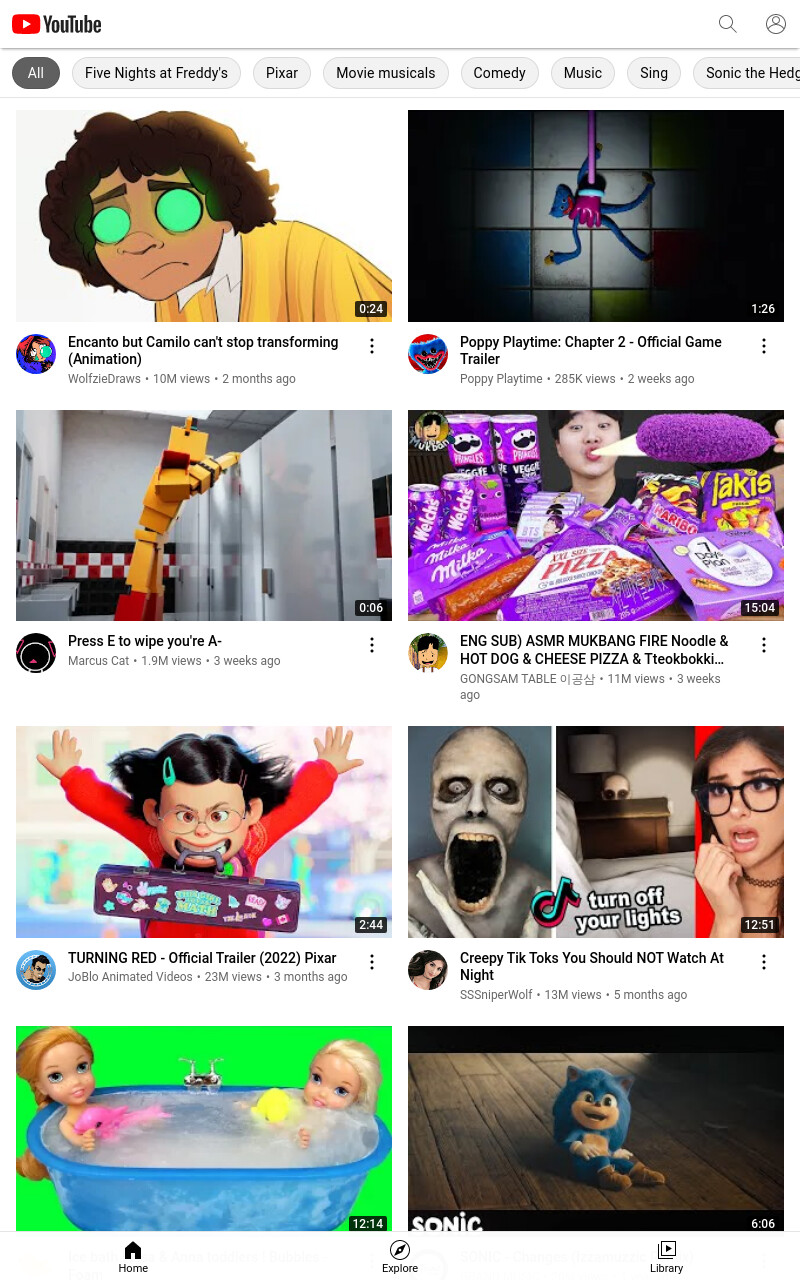Filter videos by Pixar chip

click(x=282, y=73)
